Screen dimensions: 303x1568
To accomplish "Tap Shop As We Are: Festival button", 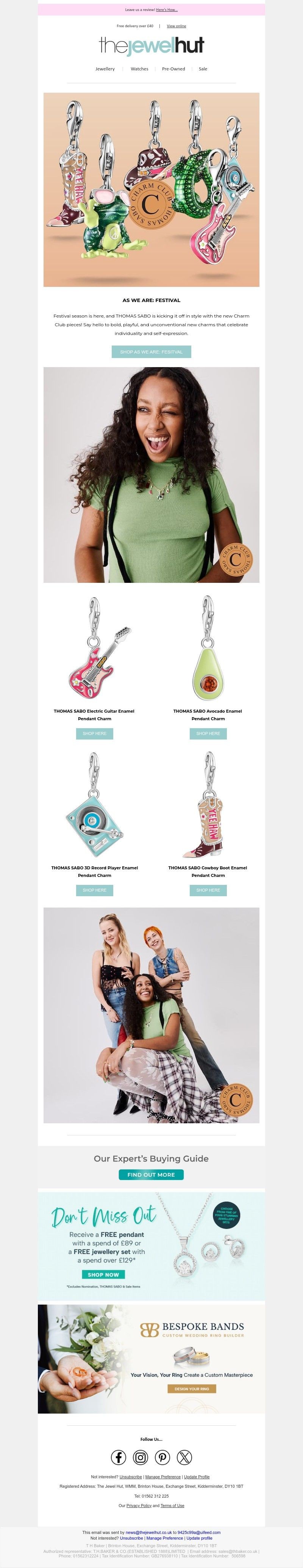I will (x=151, y=352).
